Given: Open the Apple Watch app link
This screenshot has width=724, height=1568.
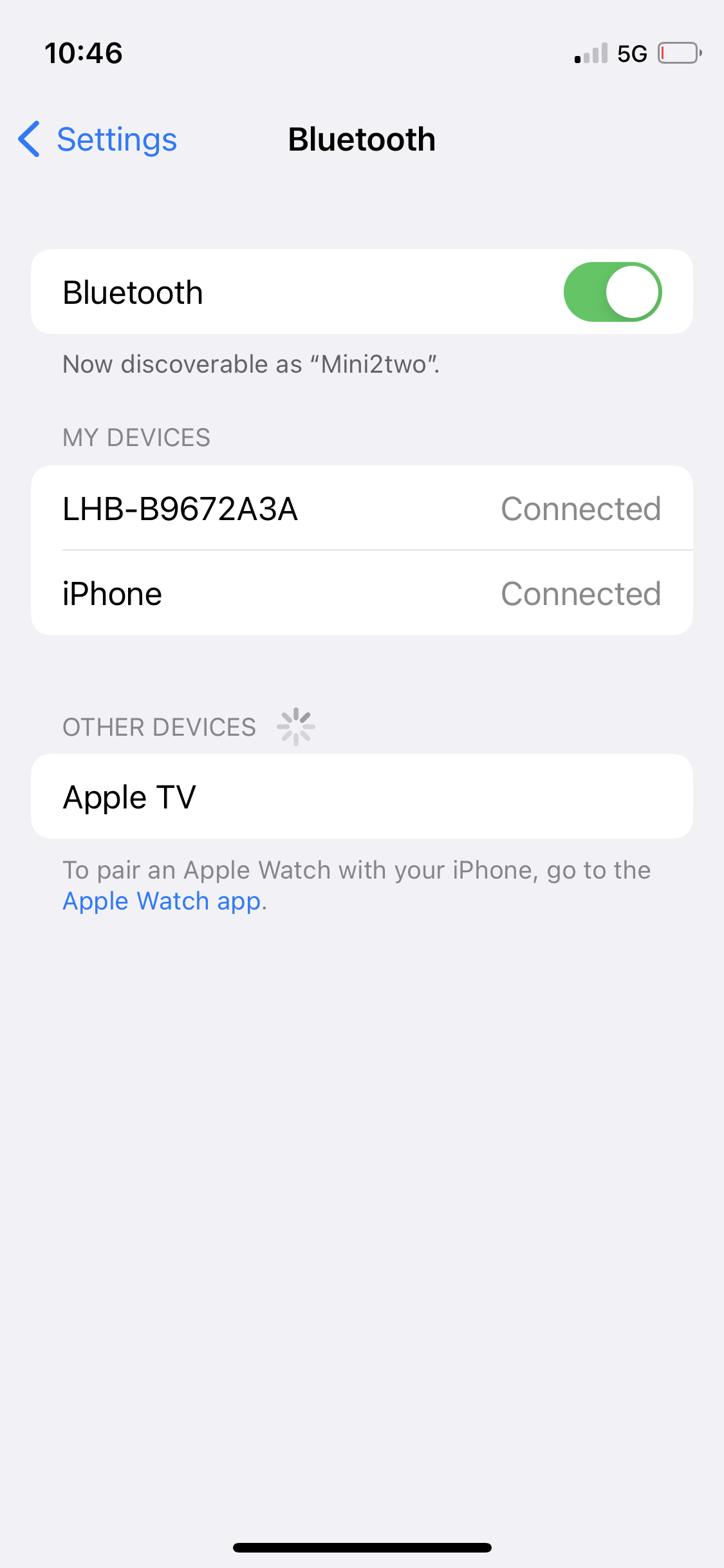Looking at the screenshot, I should tap(162, 901).
